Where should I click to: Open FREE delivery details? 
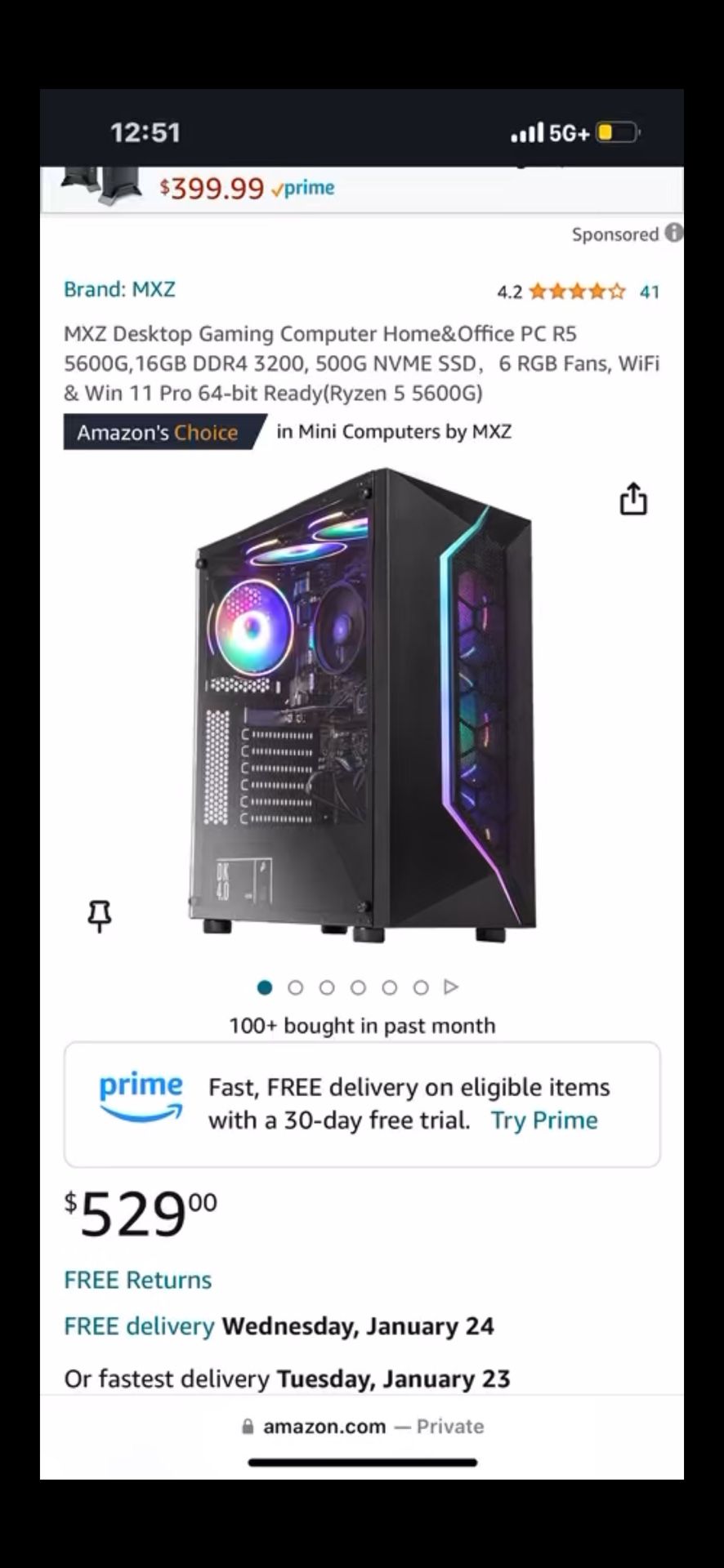tap(139, 1325)
